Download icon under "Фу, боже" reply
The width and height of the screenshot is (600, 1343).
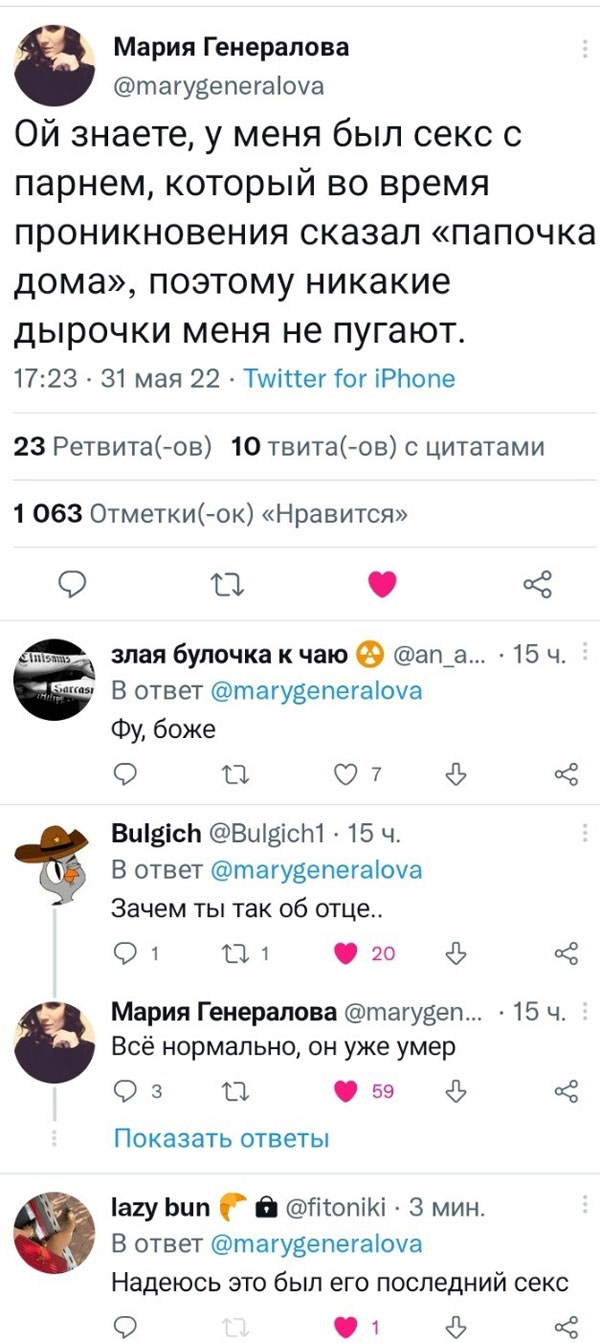[457, 773]
